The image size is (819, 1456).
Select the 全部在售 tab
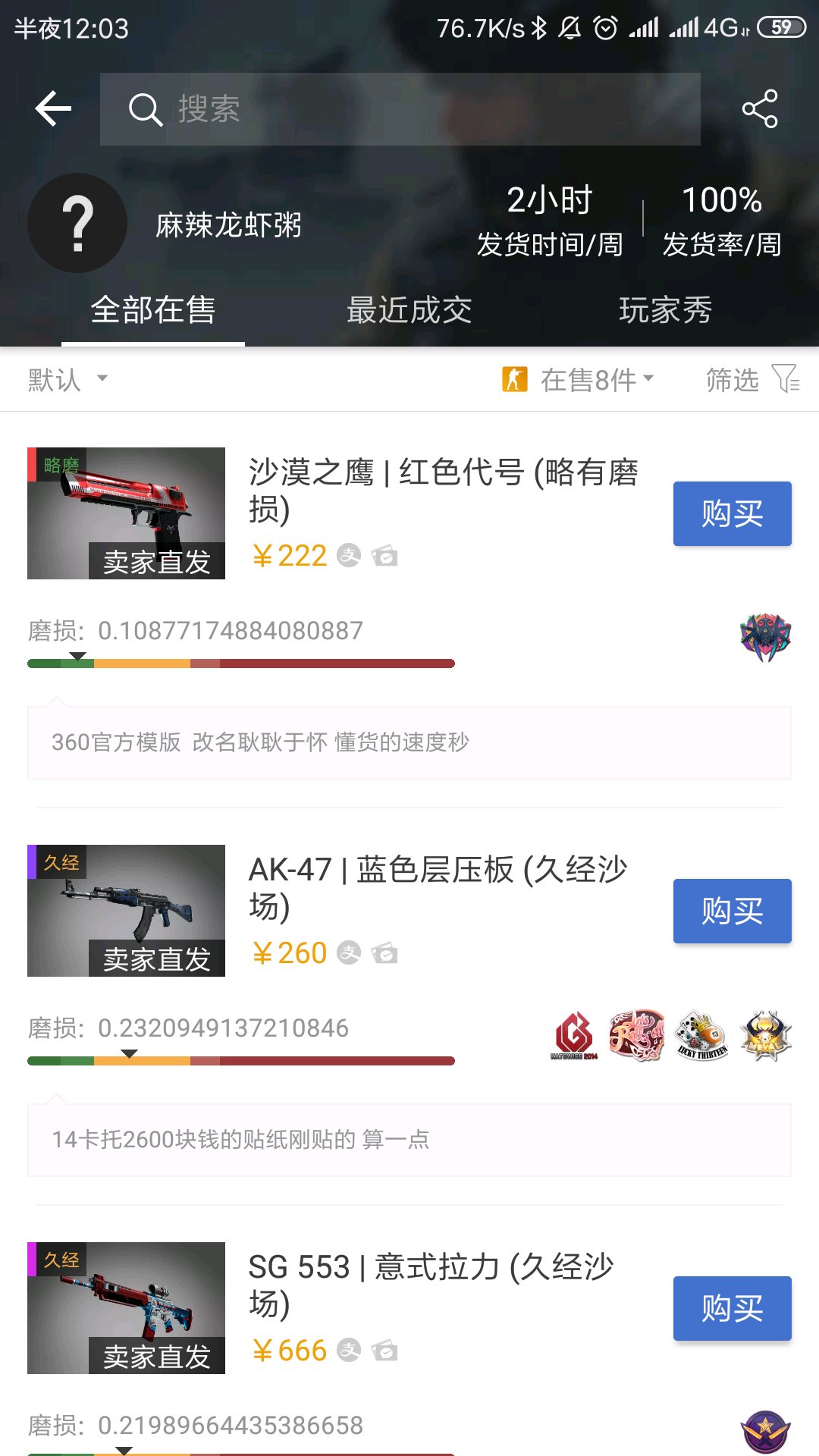point(153,309)
